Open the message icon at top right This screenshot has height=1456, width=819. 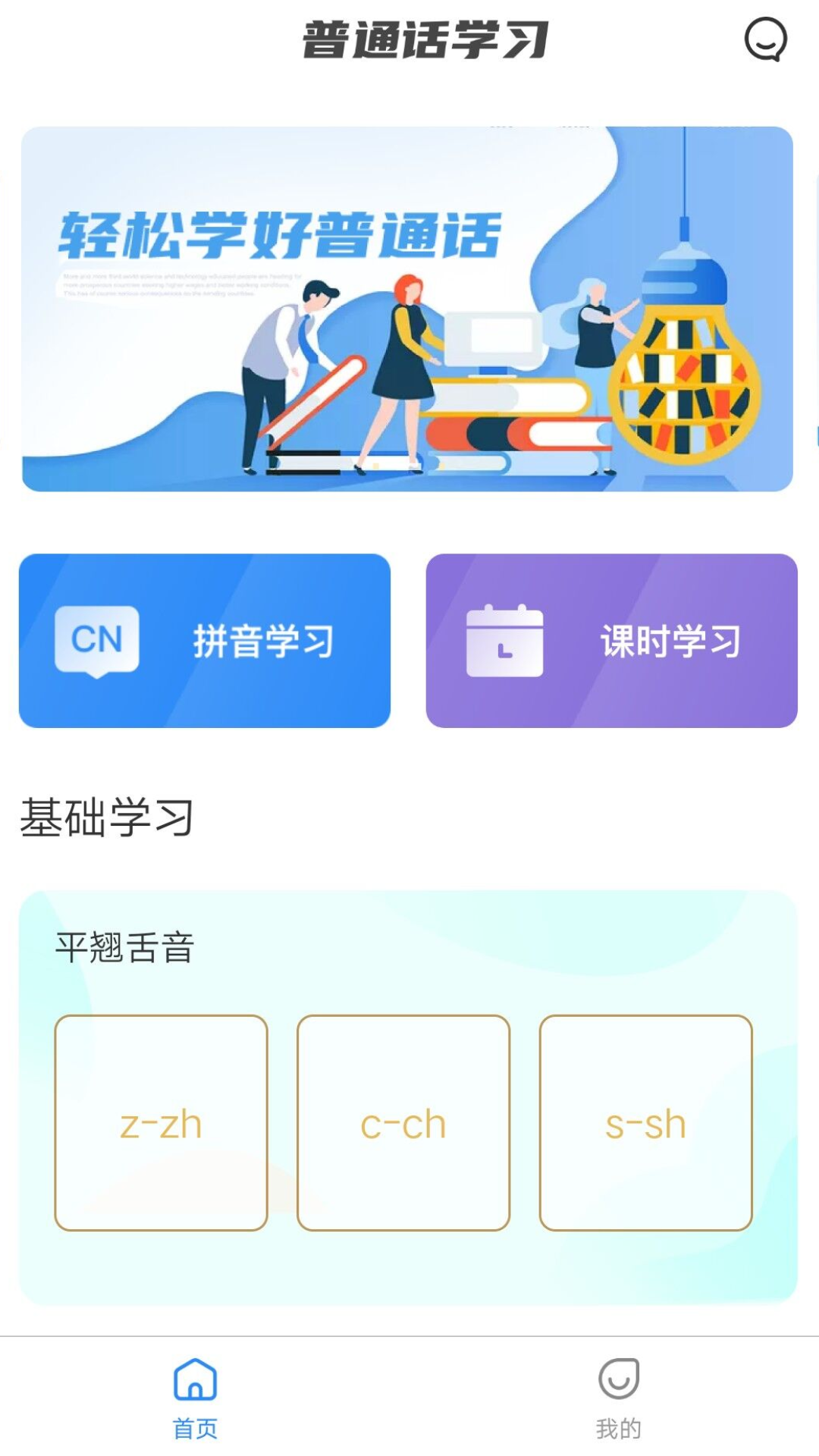click(x=767, y=38)
